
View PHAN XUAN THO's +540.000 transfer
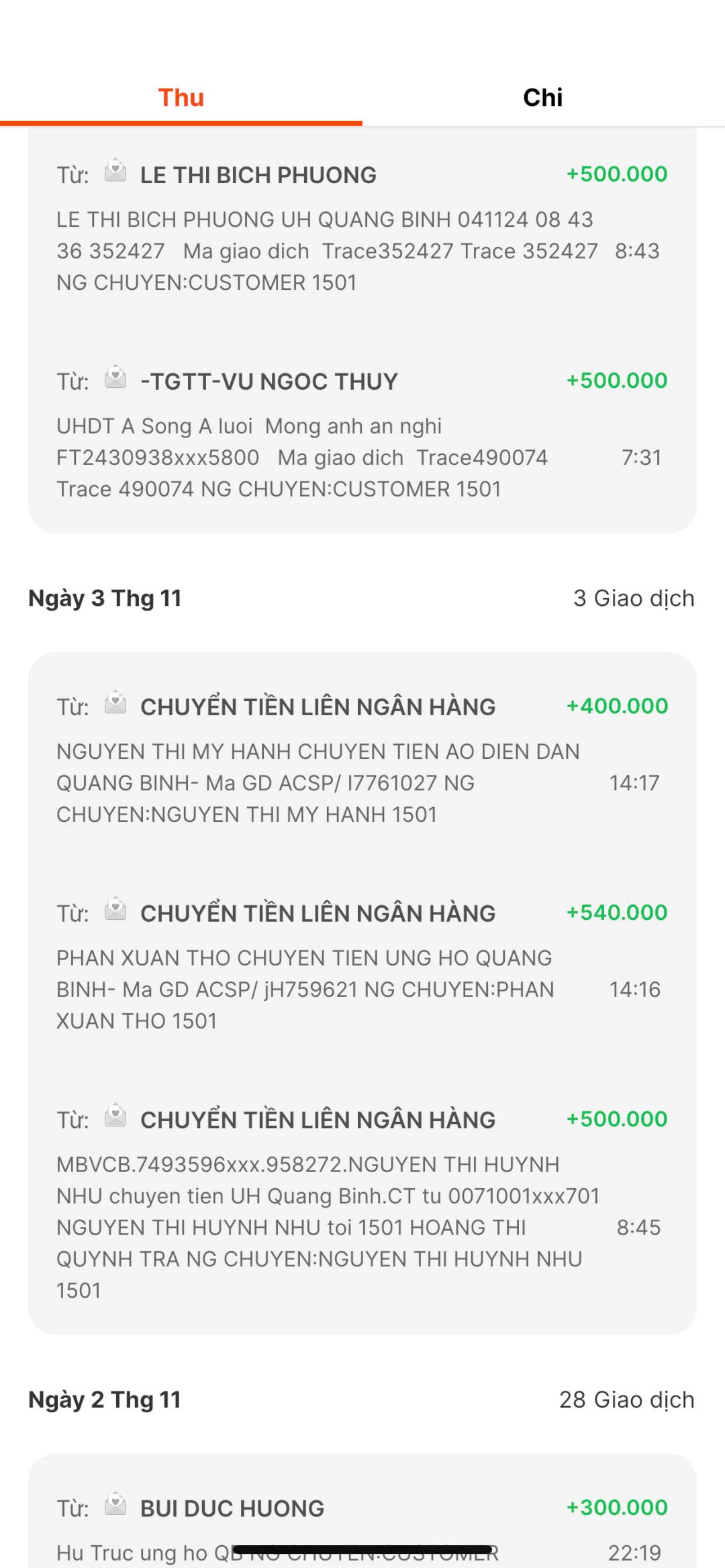pos(361,967)
